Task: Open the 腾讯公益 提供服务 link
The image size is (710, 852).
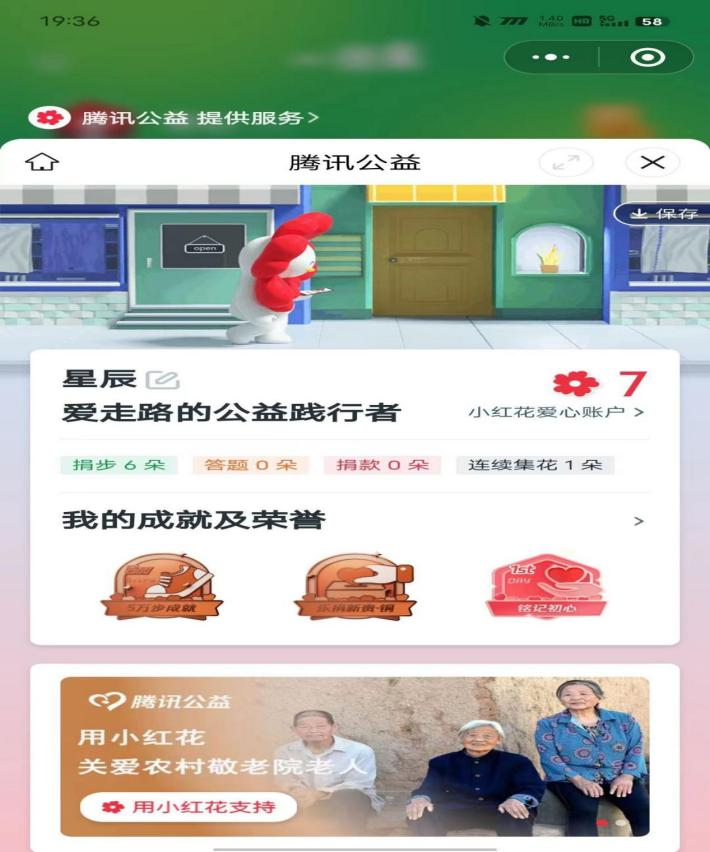Action: pos(175,117)
